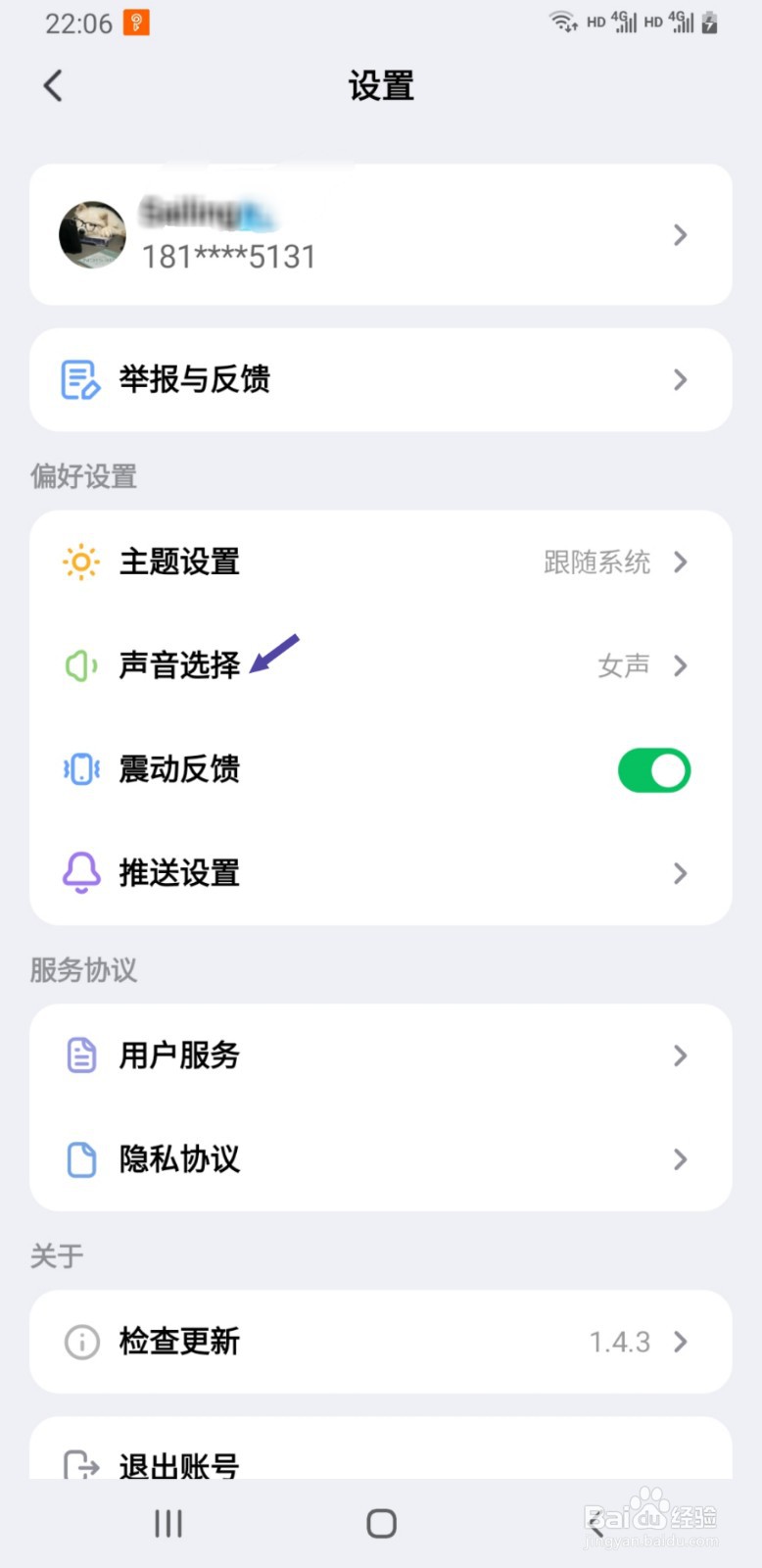The width and height of the screenshot is (762, 1568).
Task: Click the green speaker icon for 声音选择
Action: coord(80,665)
